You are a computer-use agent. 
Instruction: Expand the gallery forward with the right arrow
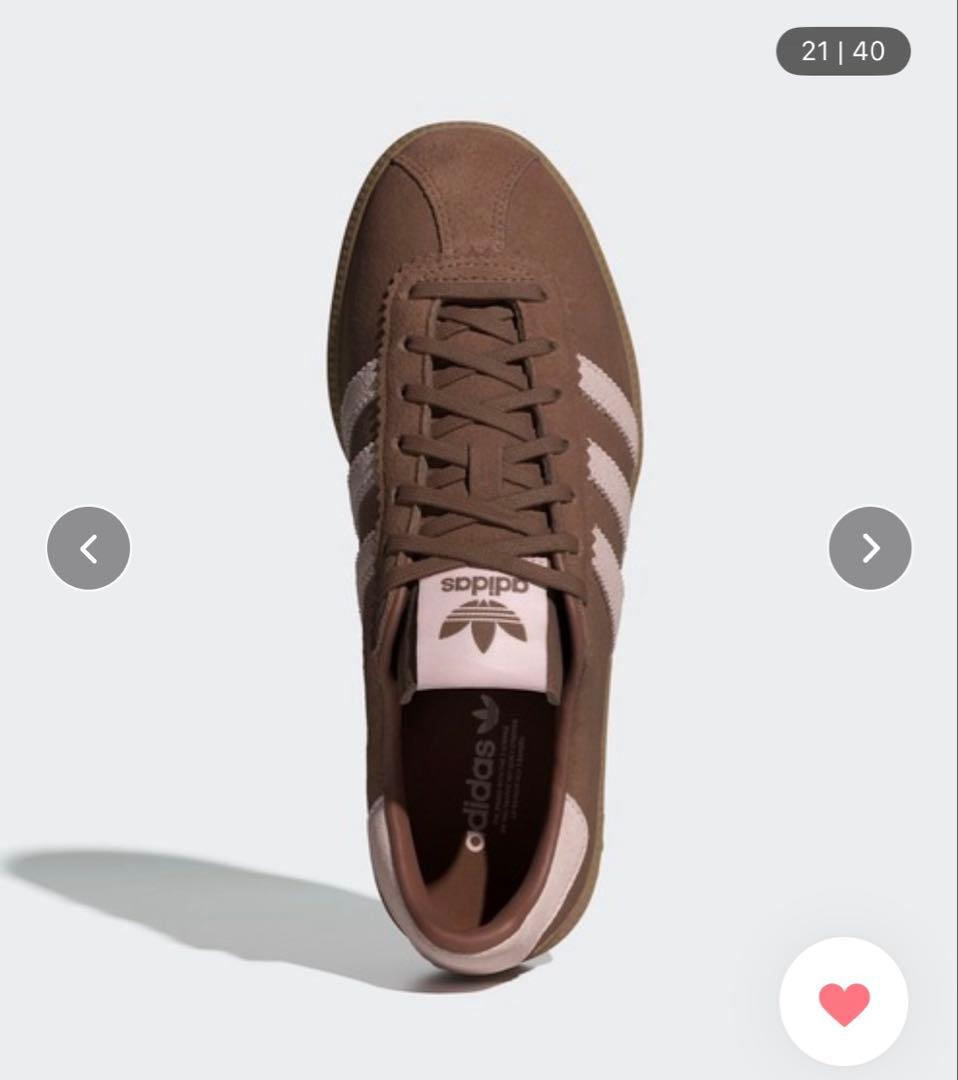coord(868,546)
